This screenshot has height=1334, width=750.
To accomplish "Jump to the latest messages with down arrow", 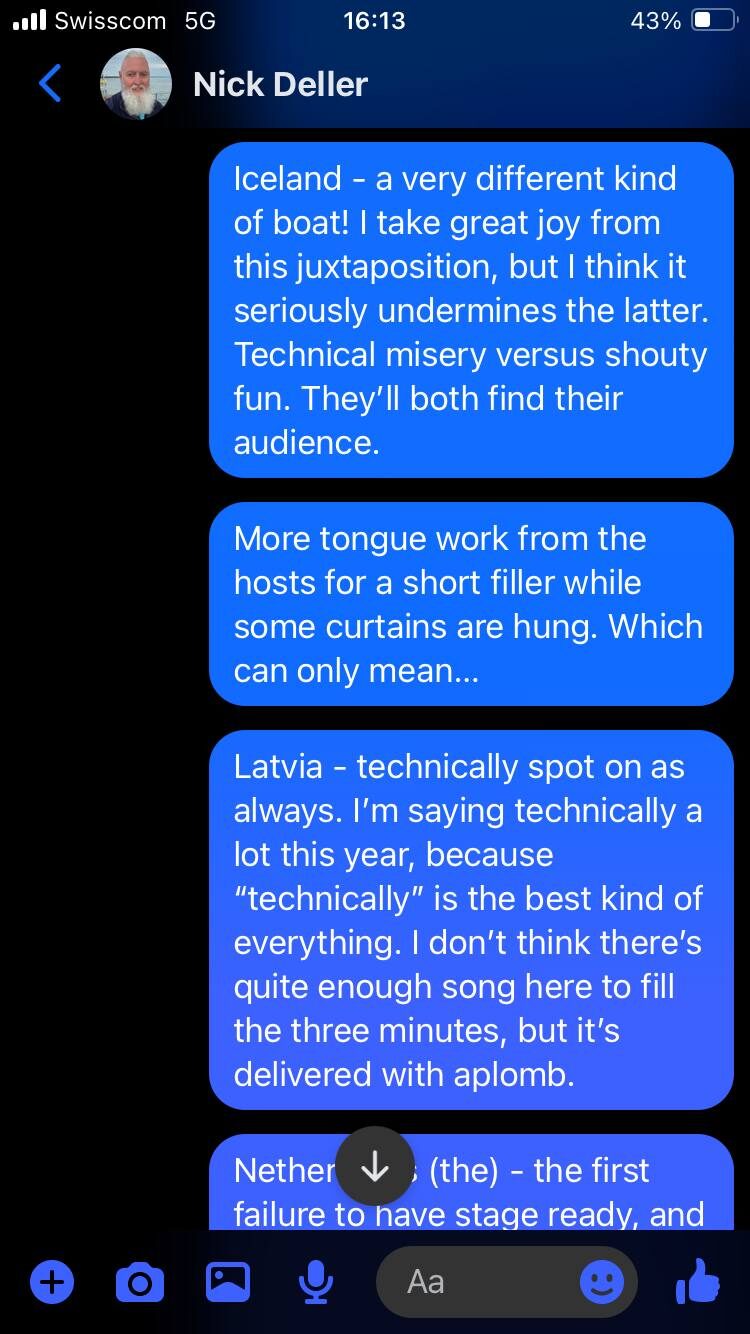I will 374,1166.
